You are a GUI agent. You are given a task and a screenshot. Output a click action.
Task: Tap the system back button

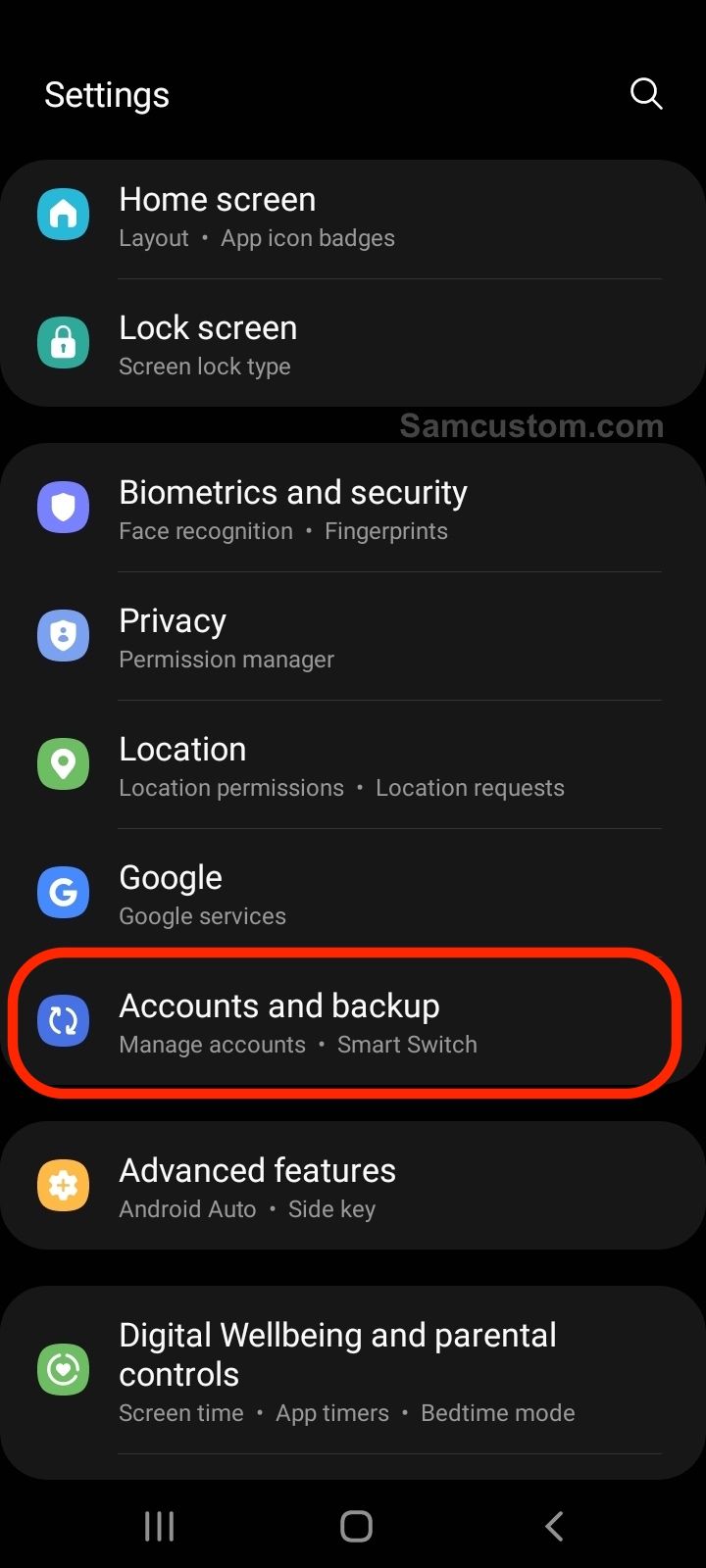click(554, 1526)
